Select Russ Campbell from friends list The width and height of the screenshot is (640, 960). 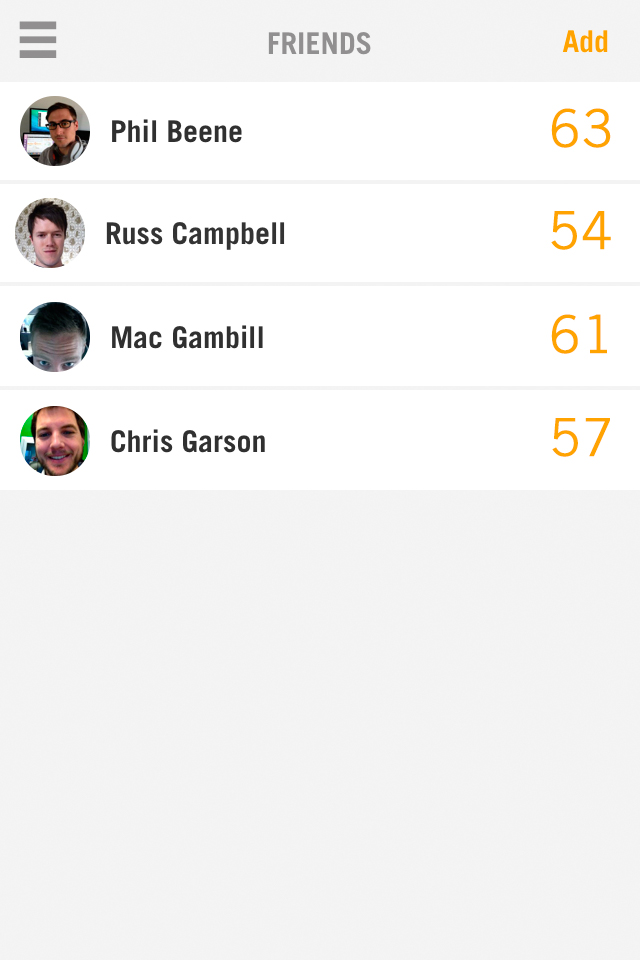(x=195, y=234)
